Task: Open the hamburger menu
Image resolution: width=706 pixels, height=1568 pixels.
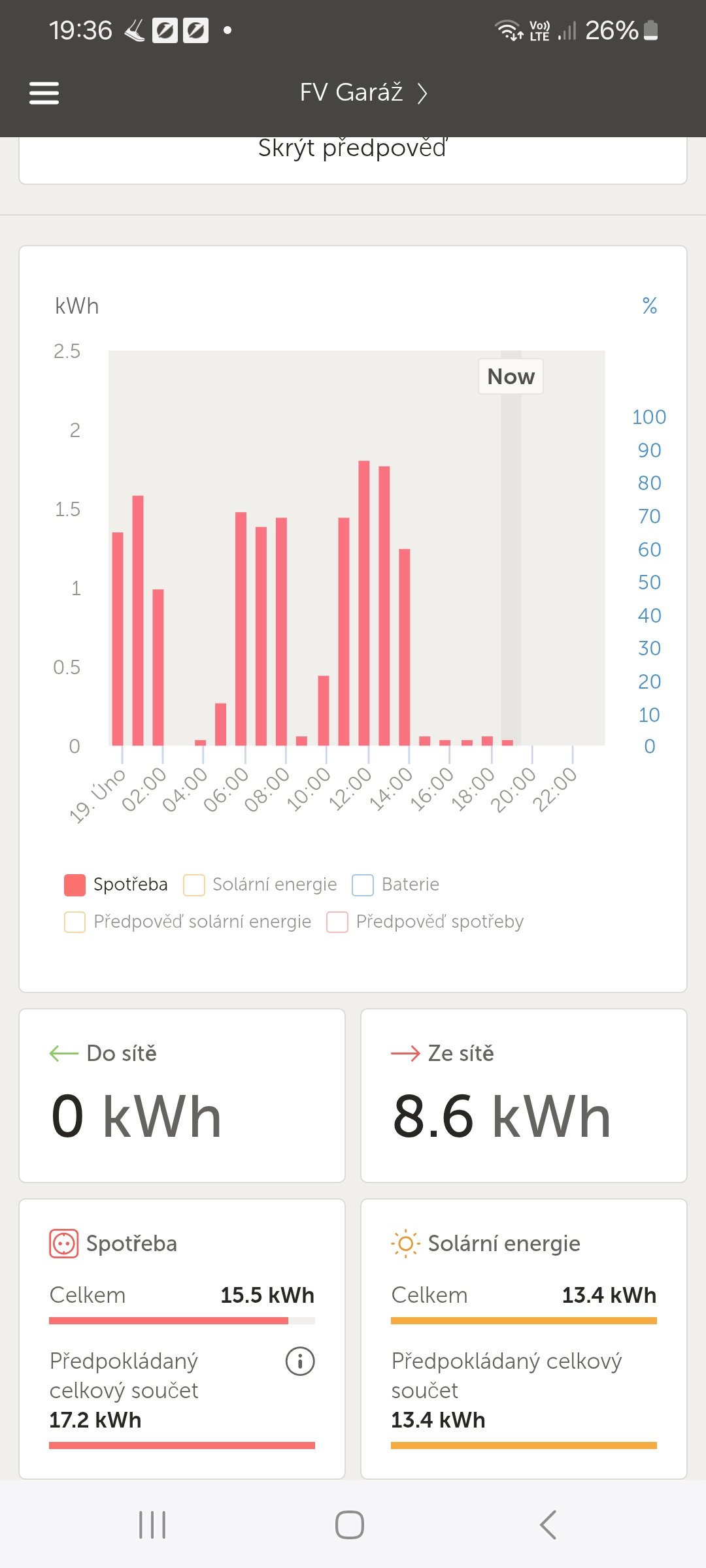Action: point(44,93)
